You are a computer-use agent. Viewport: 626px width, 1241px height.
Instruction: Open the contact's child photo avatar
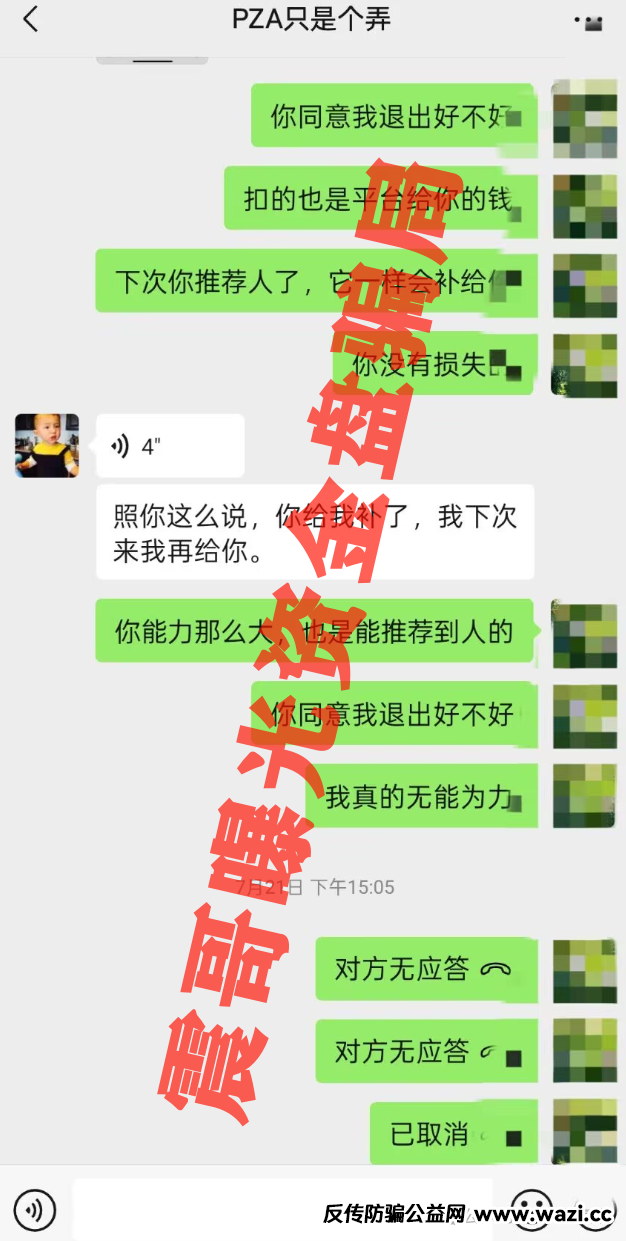[x=47, y=446]
